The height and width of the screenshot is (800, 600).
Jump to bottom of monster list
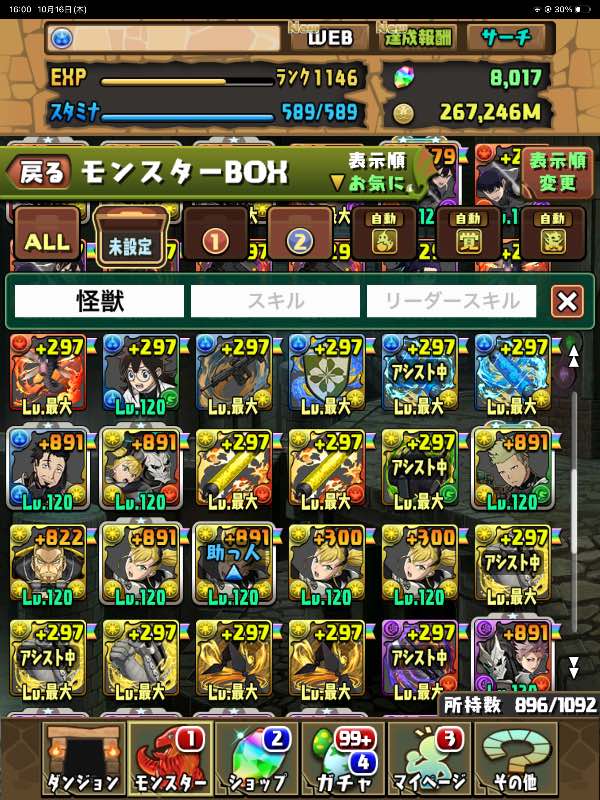pyautogui.click(x=574, y=667)
